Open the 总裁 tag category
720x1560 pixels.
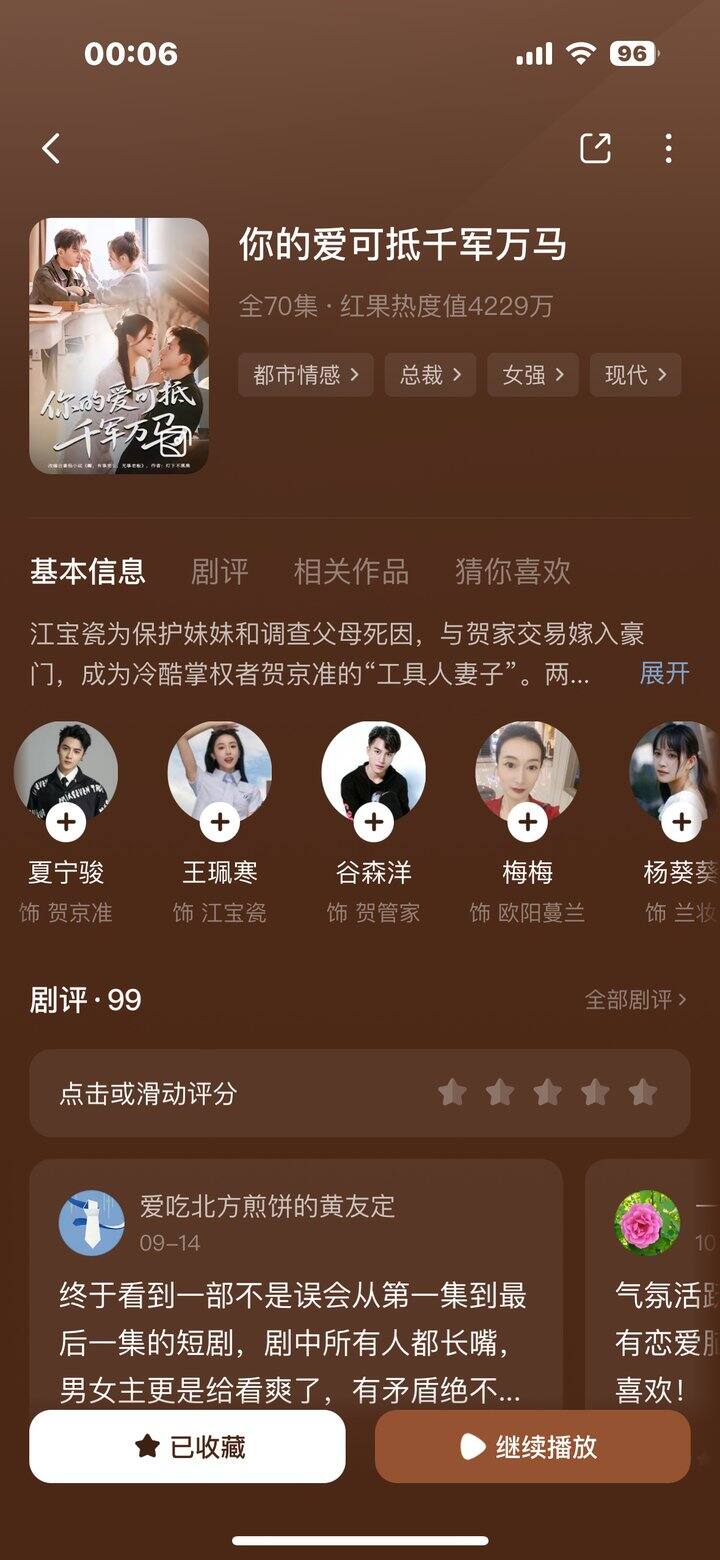[x=429, y=375]
